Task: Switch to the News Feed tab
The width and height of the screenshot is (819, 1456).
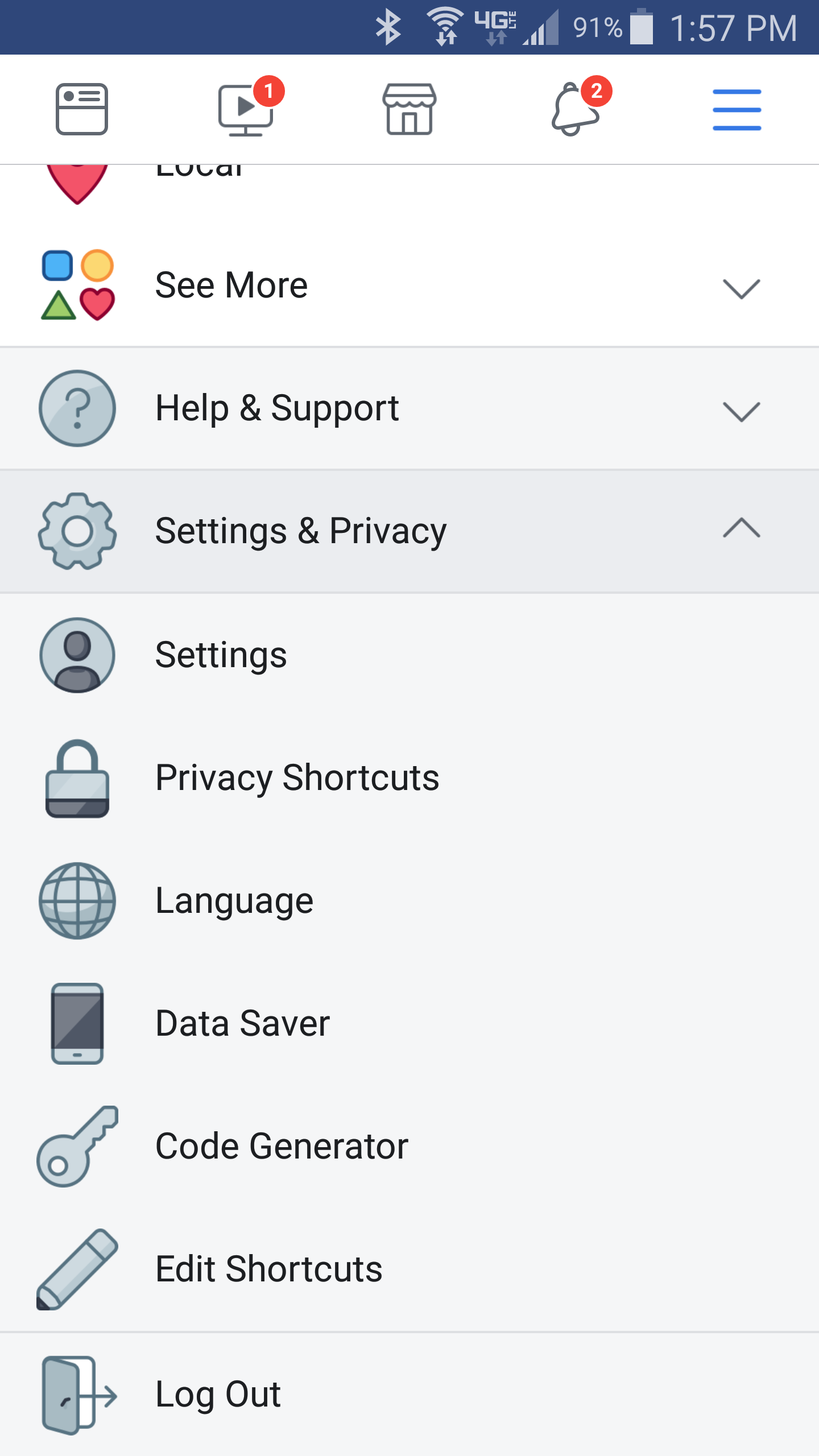Action: pyautogui.click(x=82, y=109)
